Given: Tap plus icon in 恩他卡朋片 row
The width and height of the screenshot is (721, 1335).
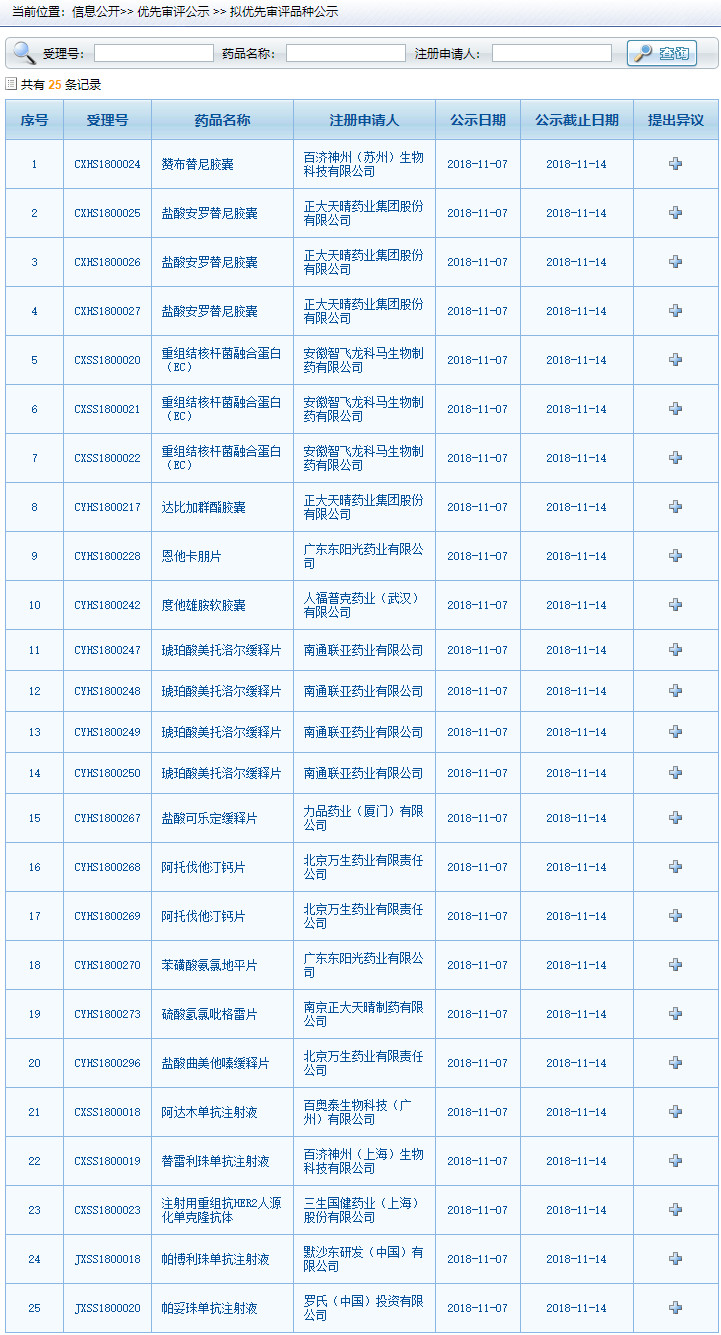Looking at the screenshot, I should (x=676, y=556).
